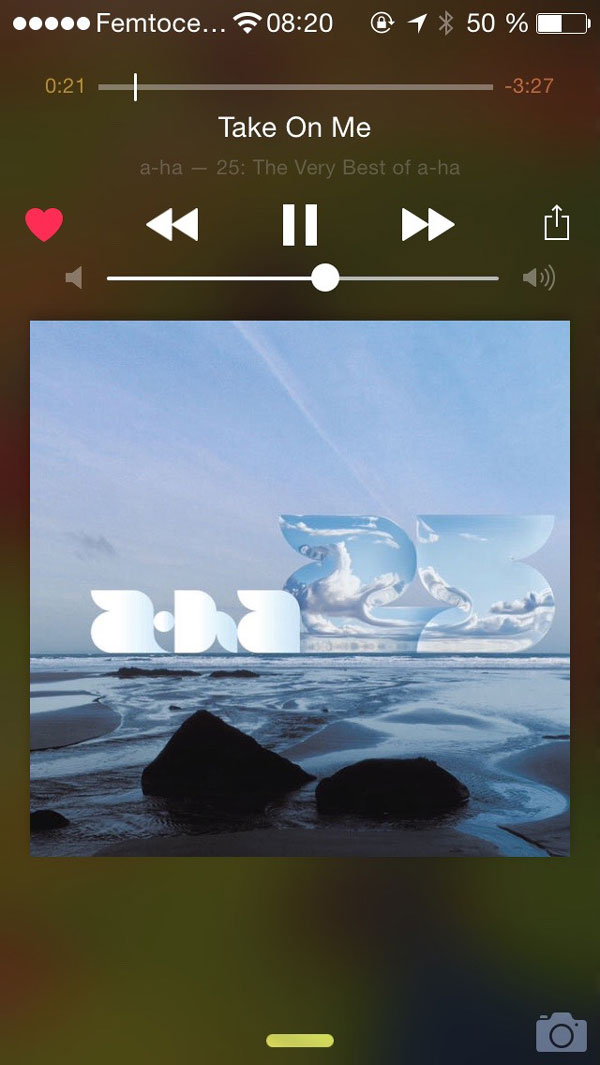Image resolution: width=600 pixels, height=1065 pixels.
Task: Tap the volume slider knob
Action: (325, 278)
